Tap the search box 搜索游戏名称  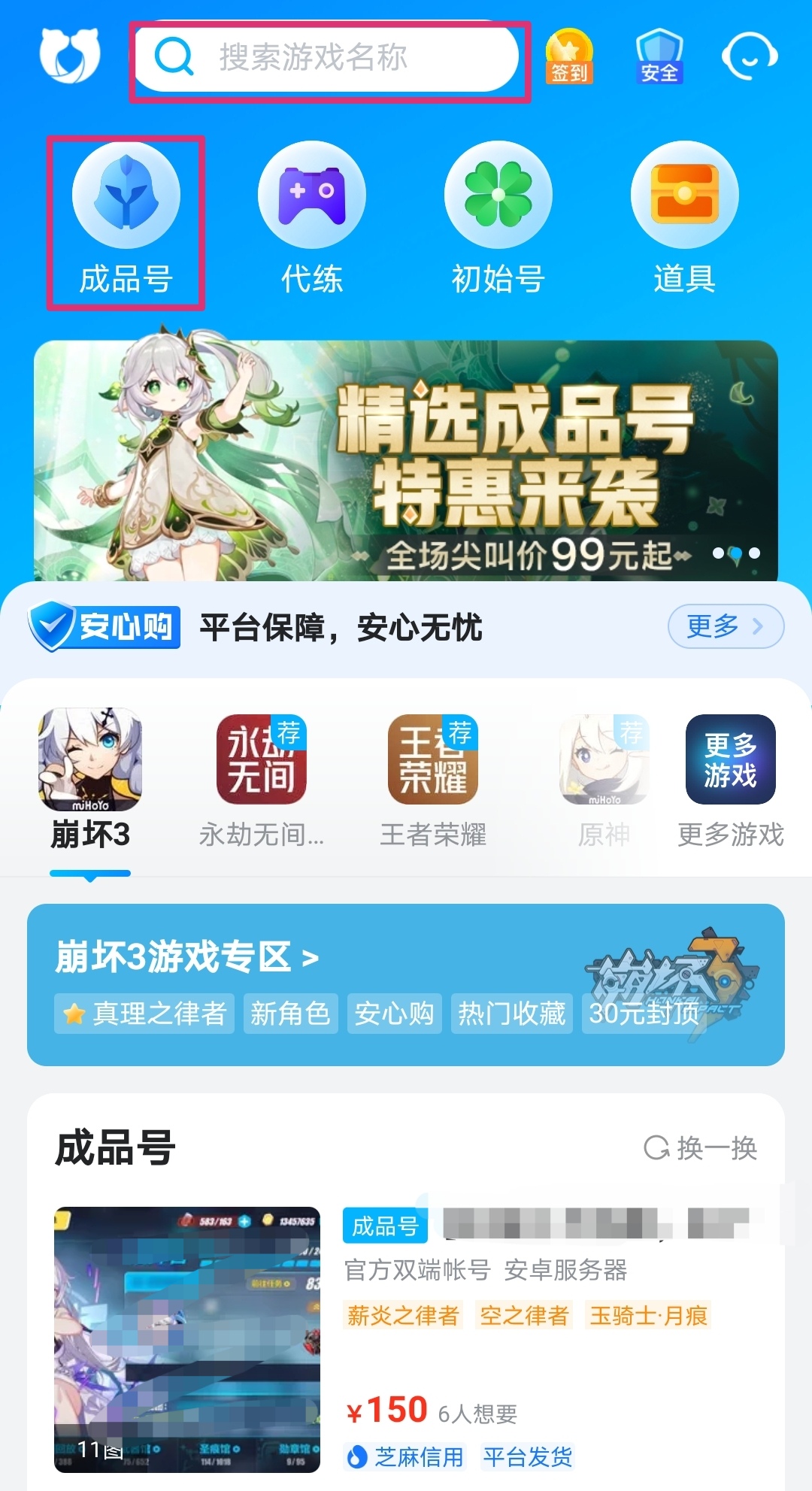(329, 59)
